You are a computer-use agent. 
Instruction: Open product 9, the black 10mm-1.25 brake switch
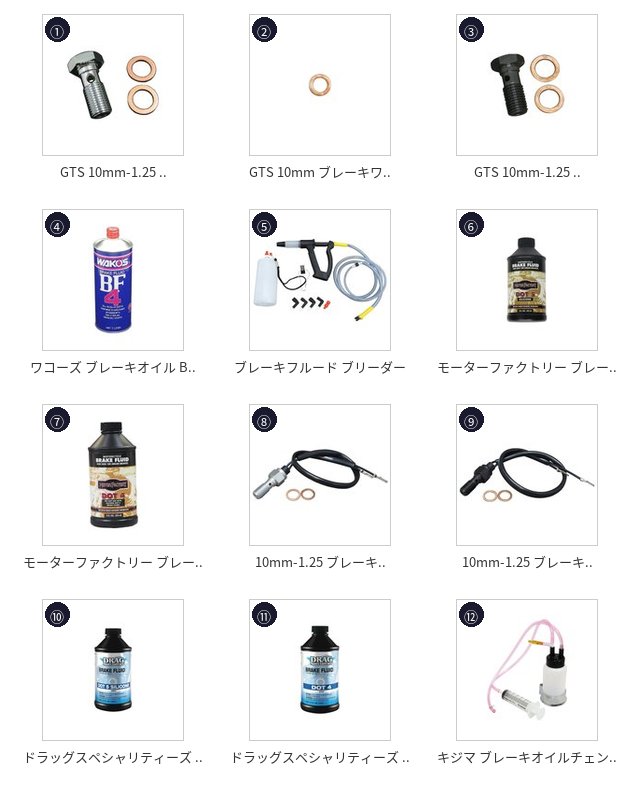tap(527, 475)
